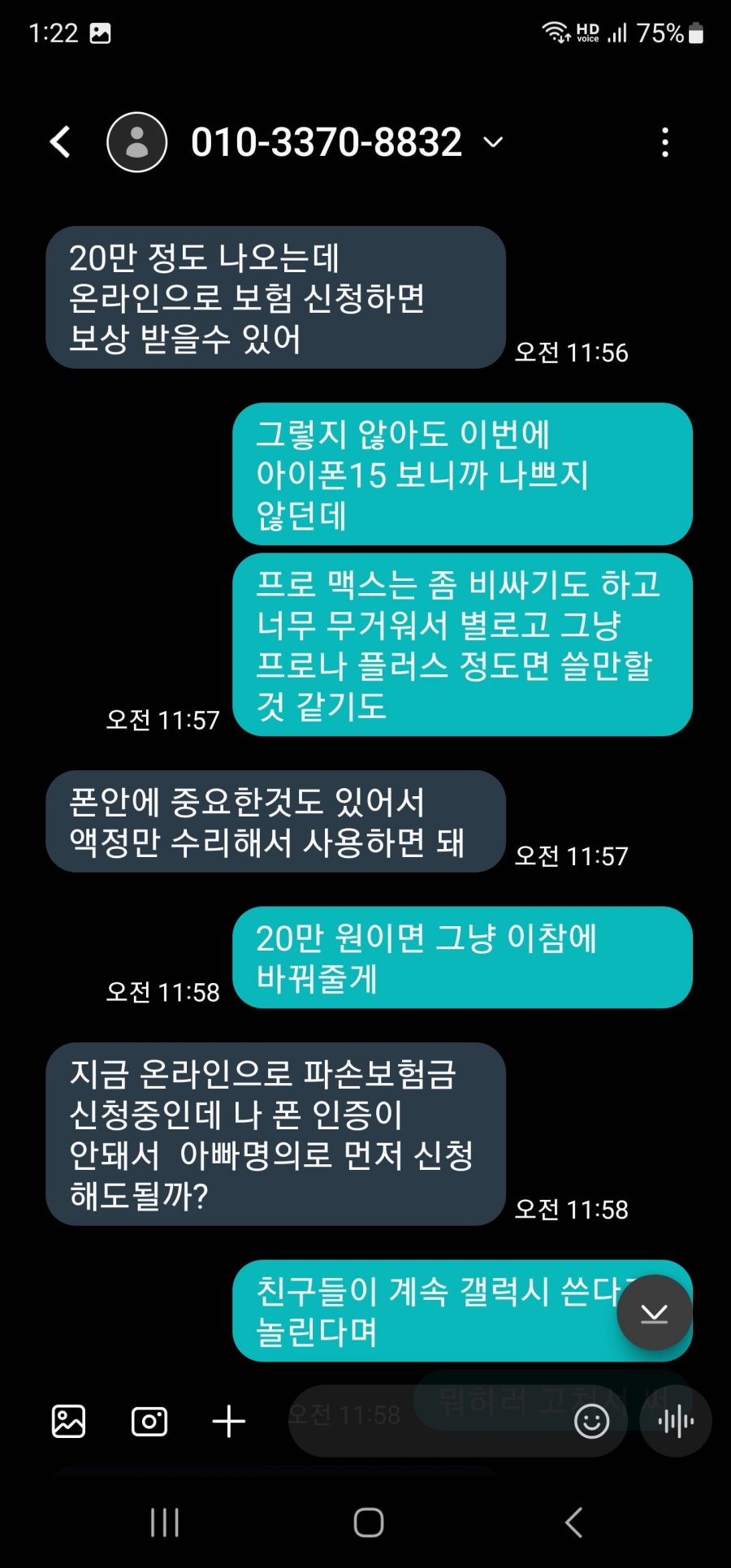Open the camera to take a photo
Viewport: 731px width, 1568px height.
point(149,1421)
